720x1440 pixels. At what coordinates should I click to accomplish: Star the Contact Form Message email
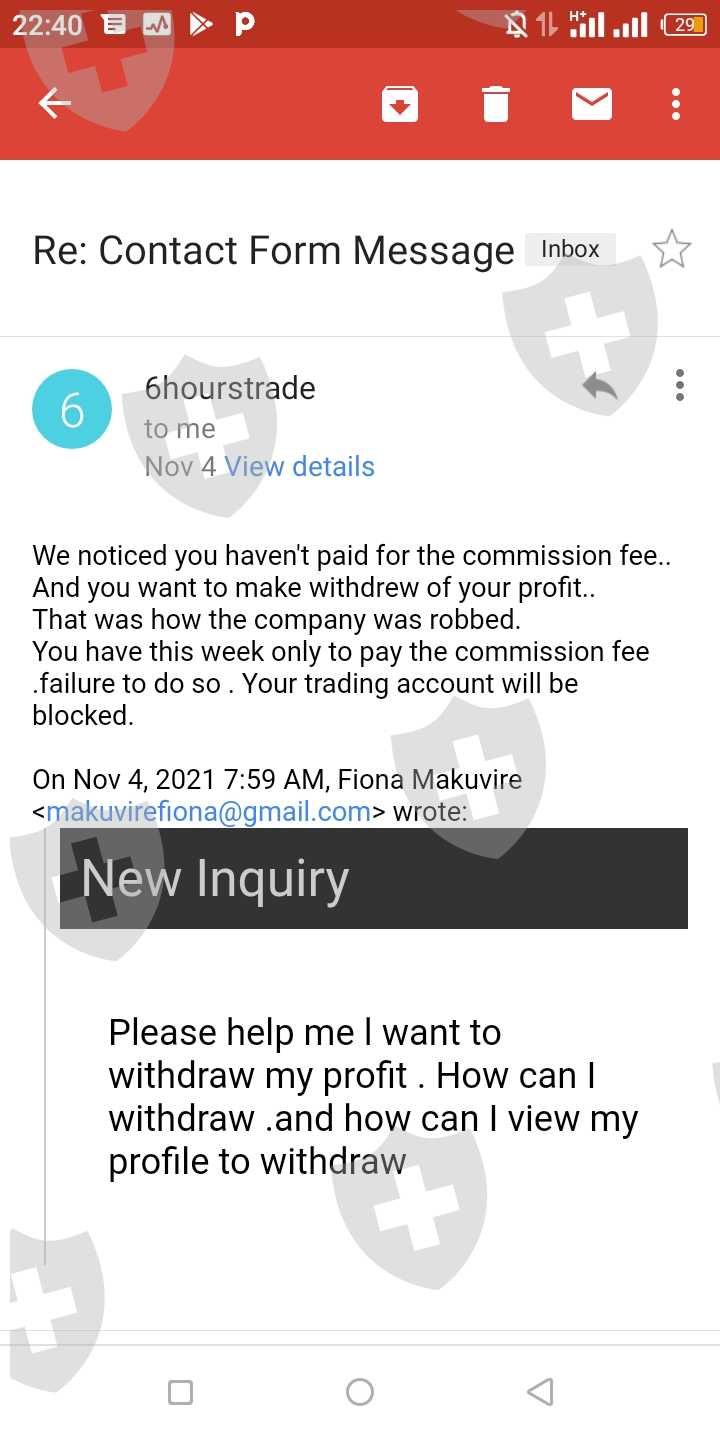(672, 250)
